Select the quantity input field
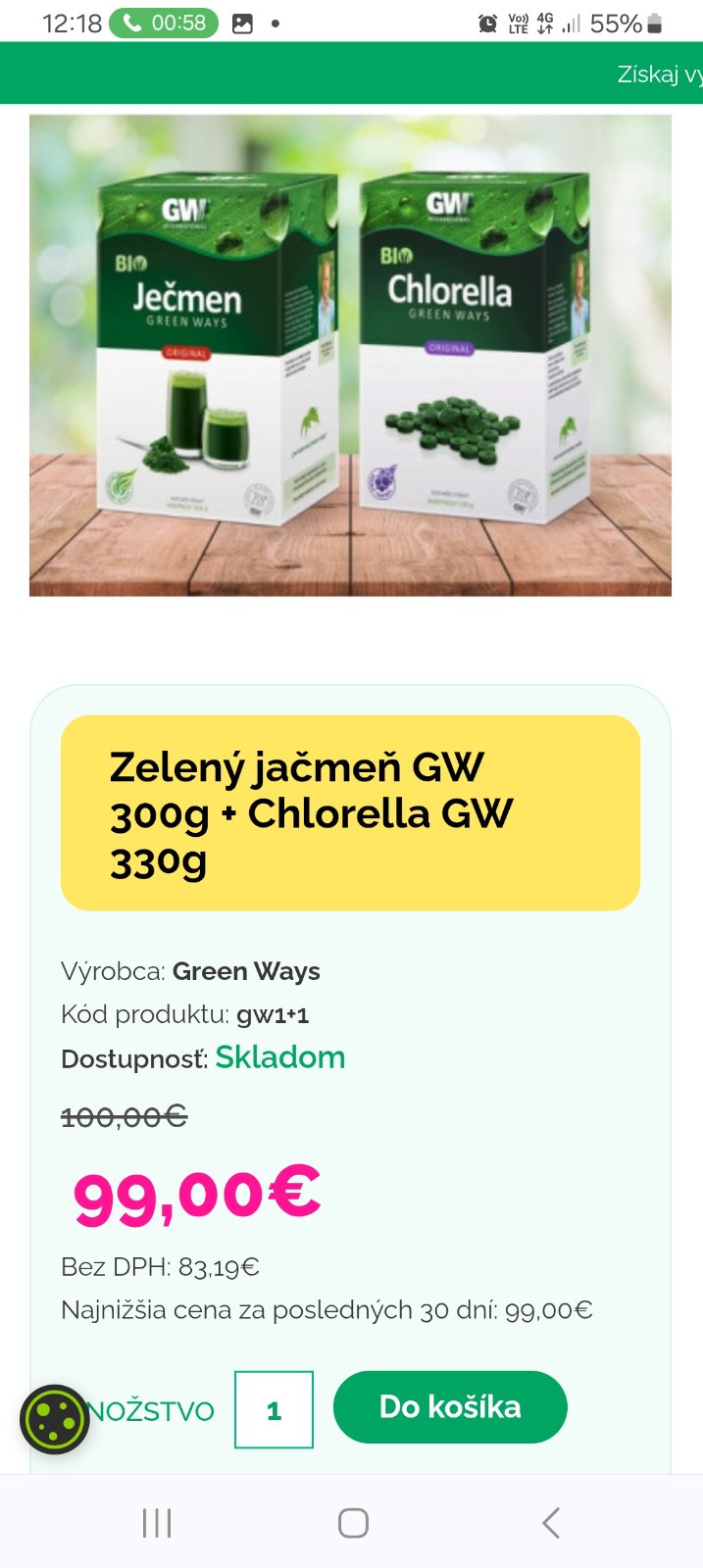 point(274,1409)
